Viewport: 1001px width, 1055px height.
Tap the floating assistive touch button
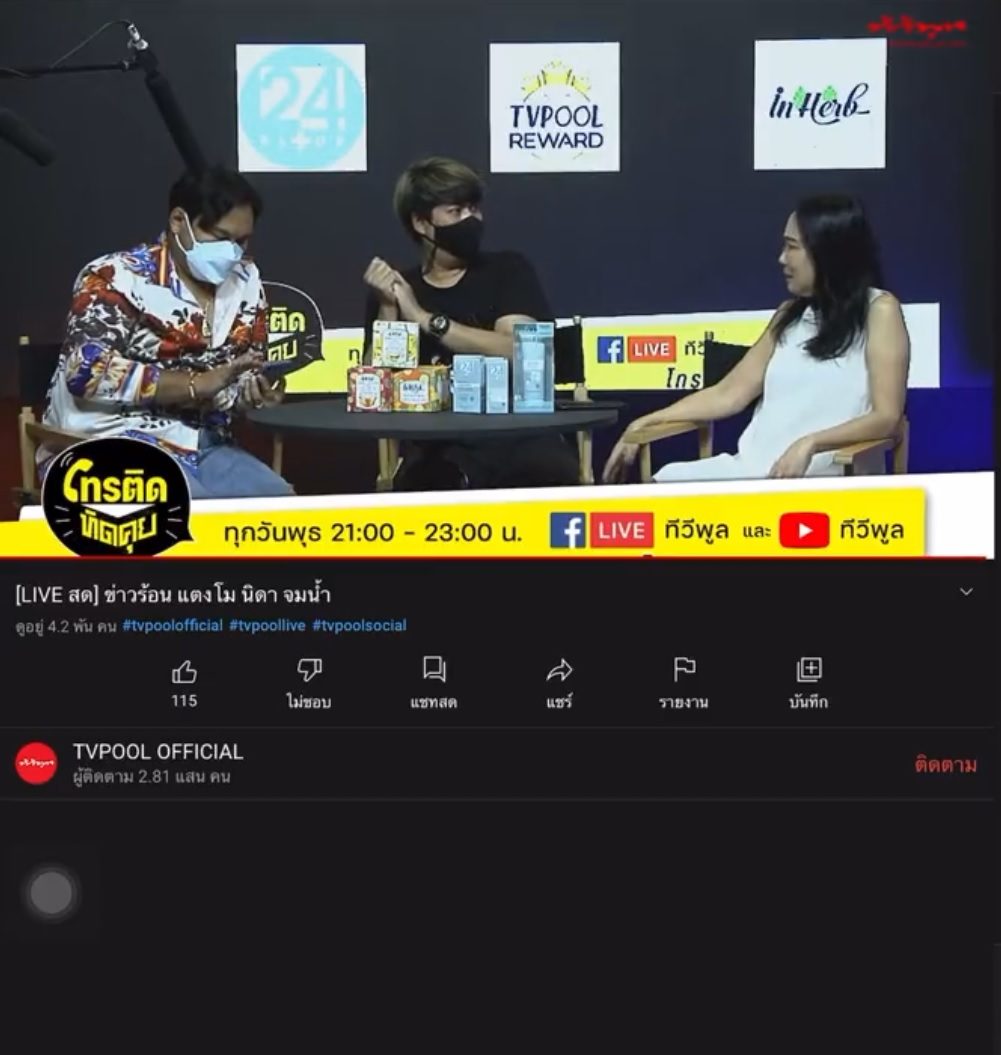tap(51, 893)
